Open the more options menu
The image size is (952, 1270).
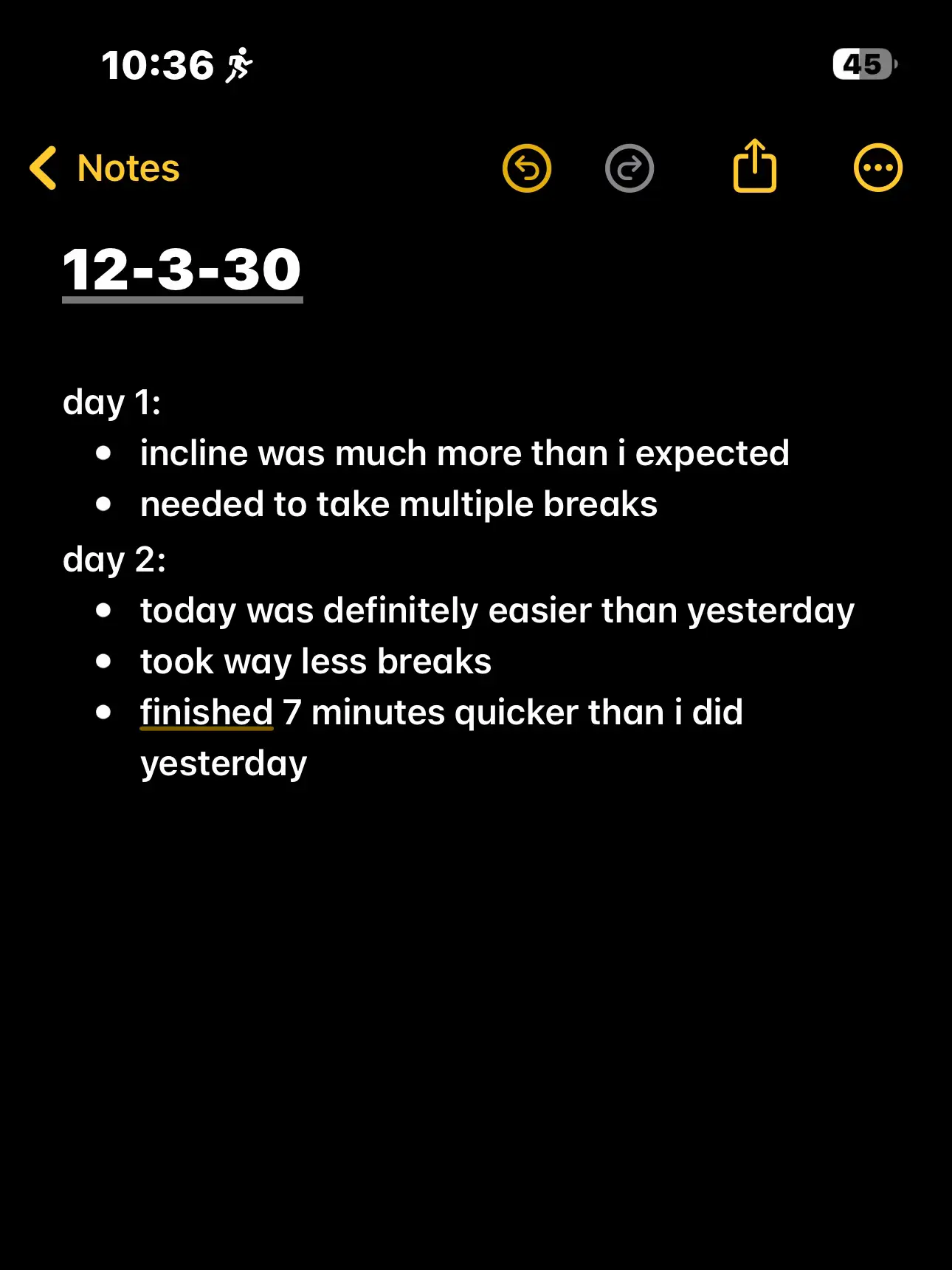click(x=877, y=168)
